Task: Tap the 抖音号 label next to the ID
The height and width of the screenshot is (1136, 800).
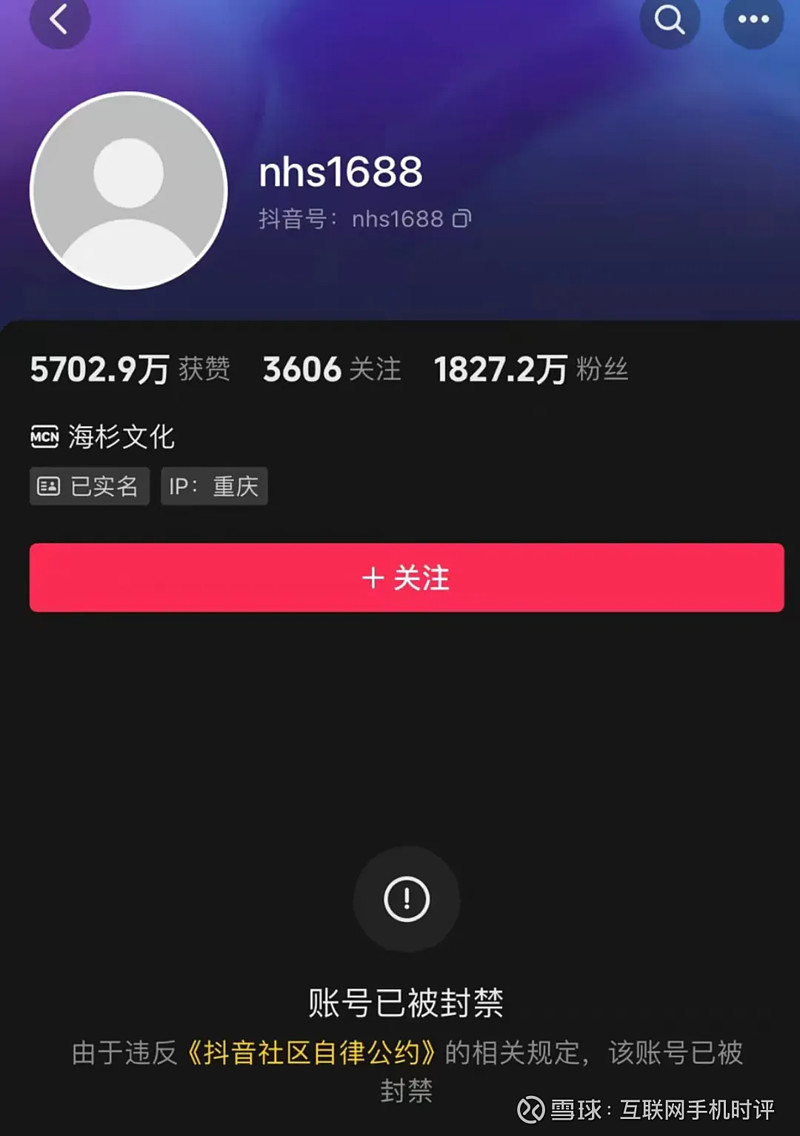Action: 293,219
